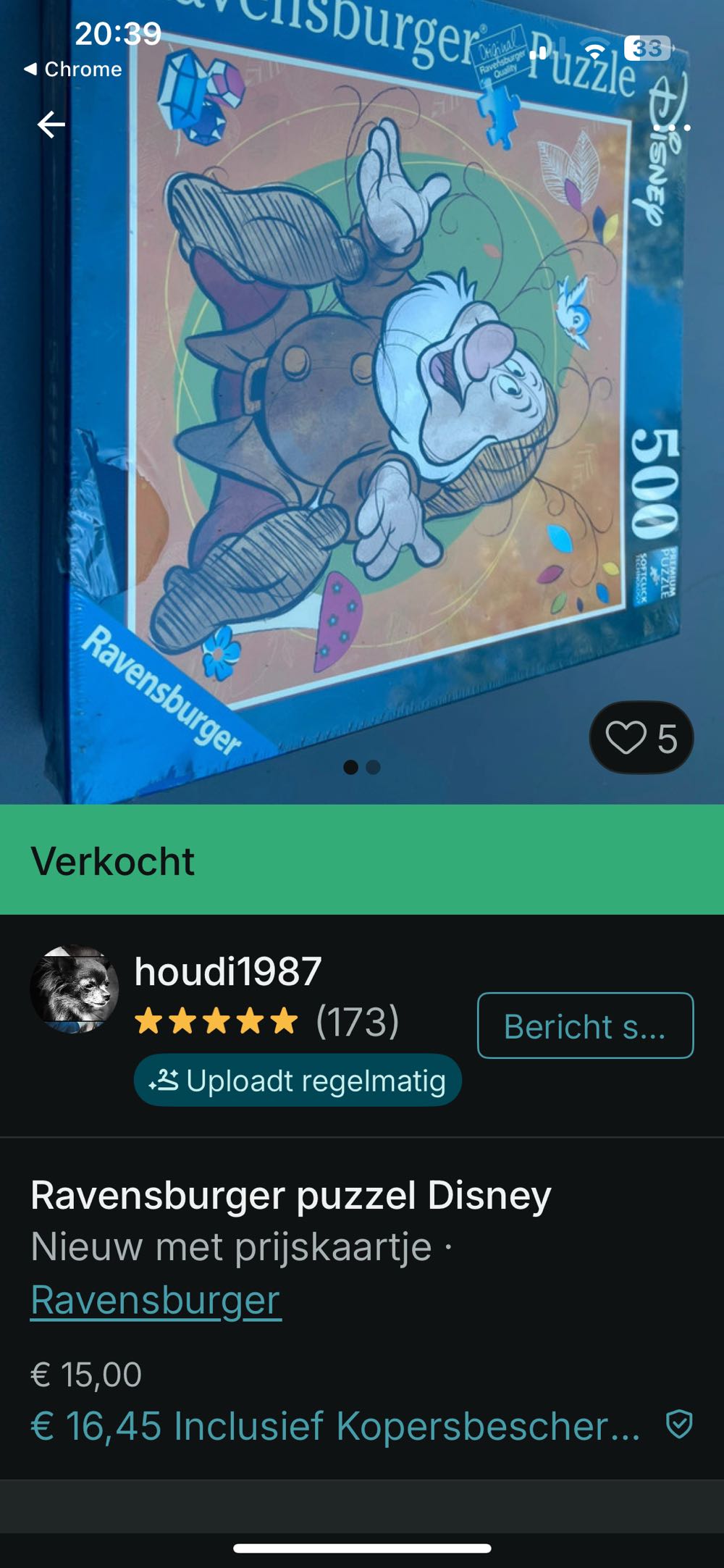This screenshot has width=724, height=1568.
Task: Open the Verkocht status banner
Action: [x=112, y=861]
